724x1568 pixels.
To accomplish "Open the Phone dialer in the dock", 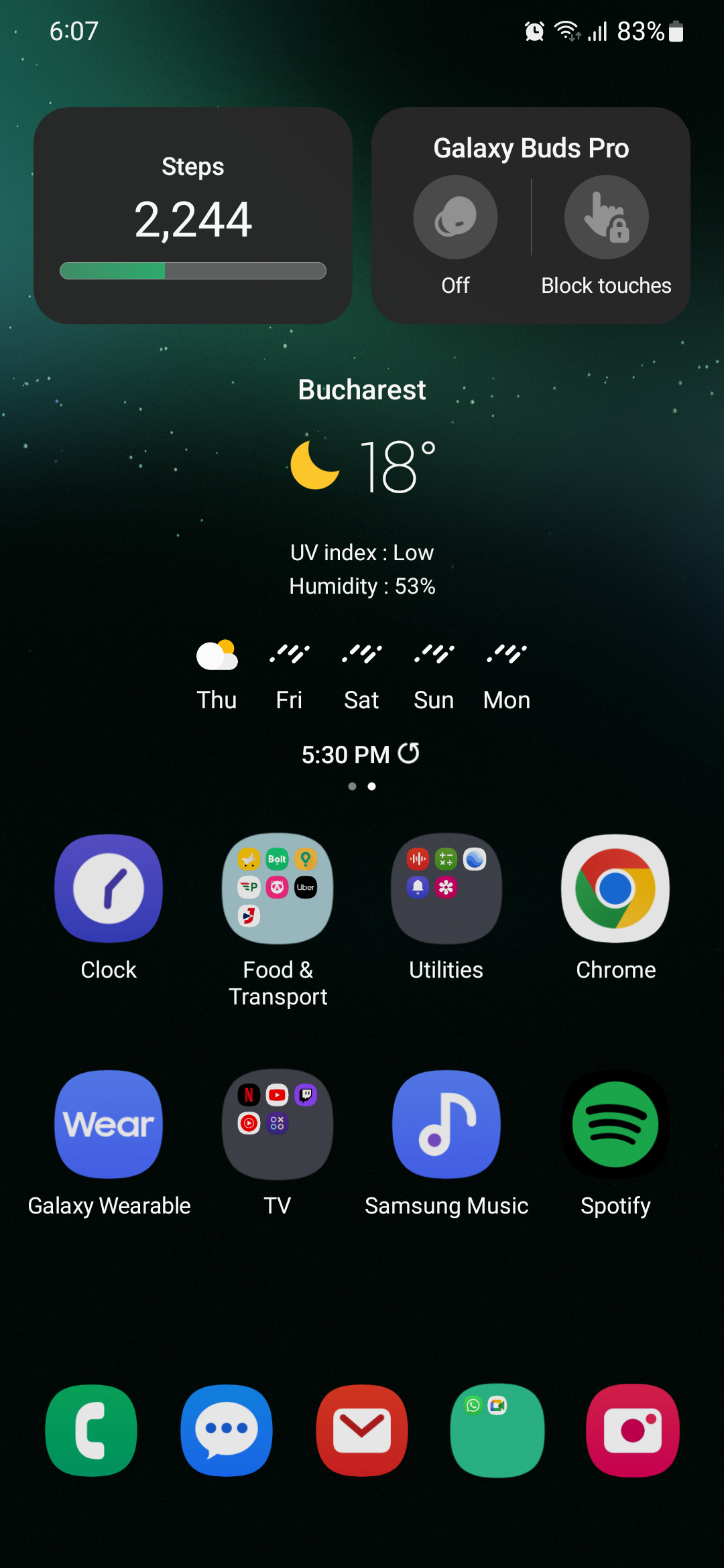I will [91, 1430].
